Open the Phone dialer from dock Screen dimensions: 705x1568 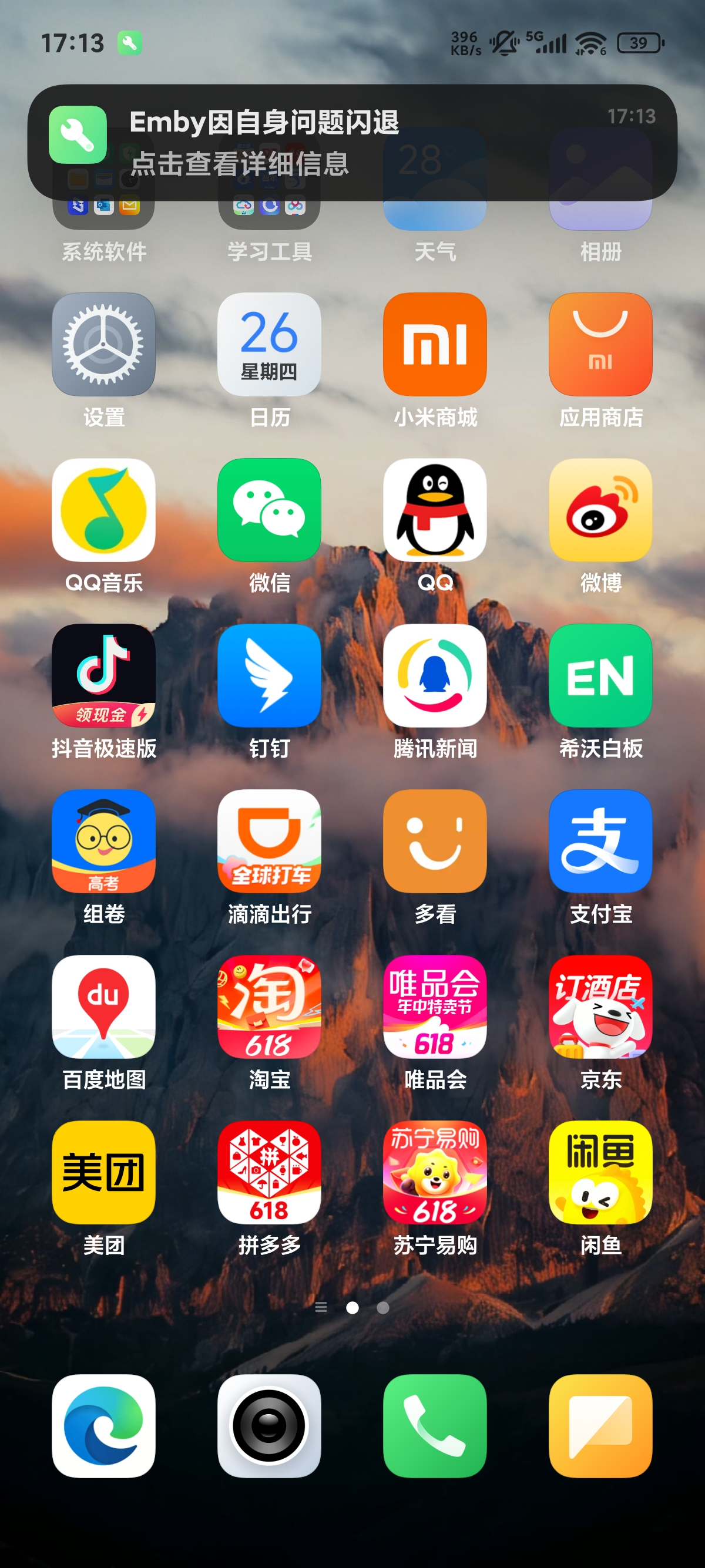435,1425
